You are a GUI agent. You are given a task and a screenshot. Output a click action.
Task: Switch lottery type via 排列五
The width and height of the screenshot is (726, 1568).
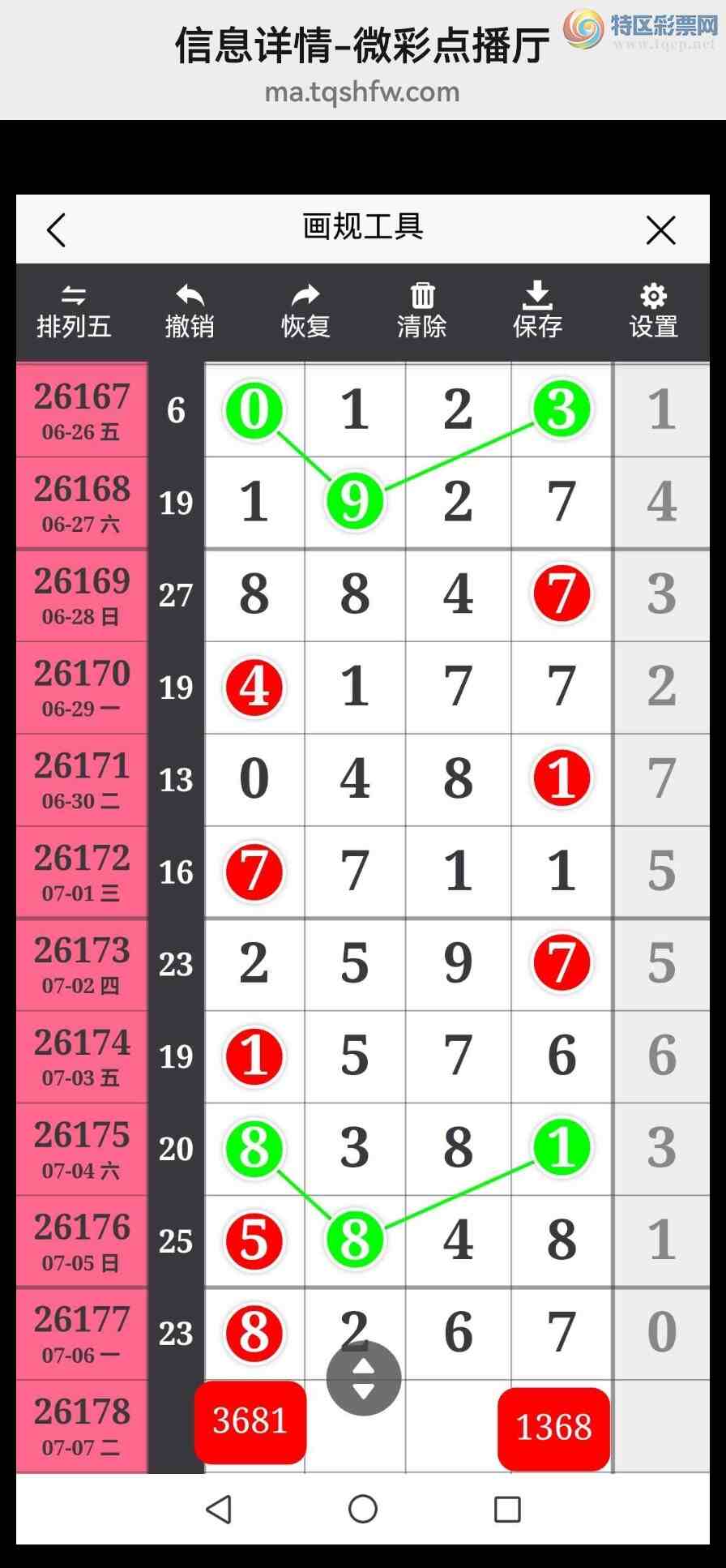[74, 313]
